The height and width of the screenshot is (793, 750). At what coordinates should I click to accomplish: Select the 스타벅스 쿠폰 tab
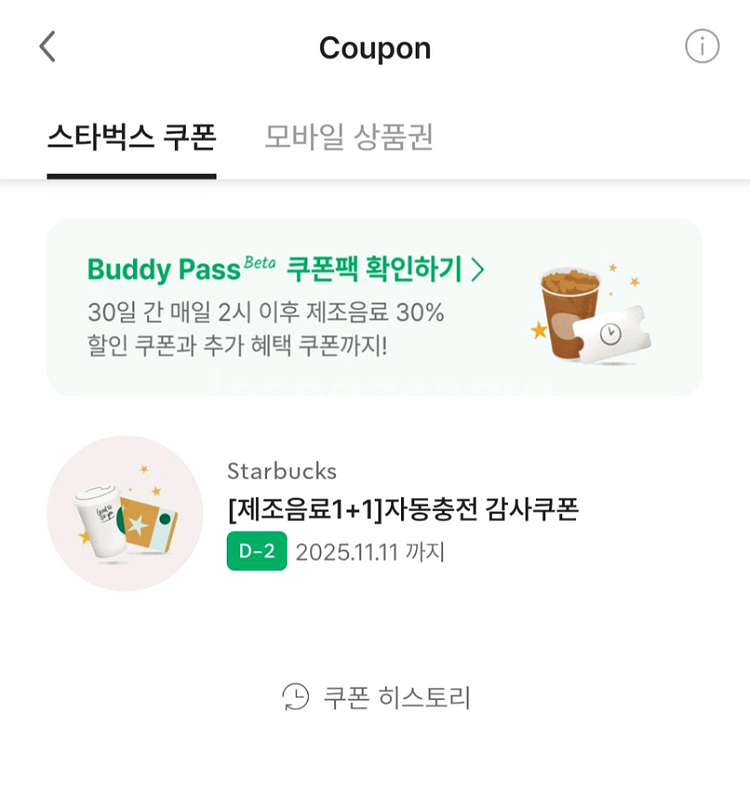click(x=131, y=139)
